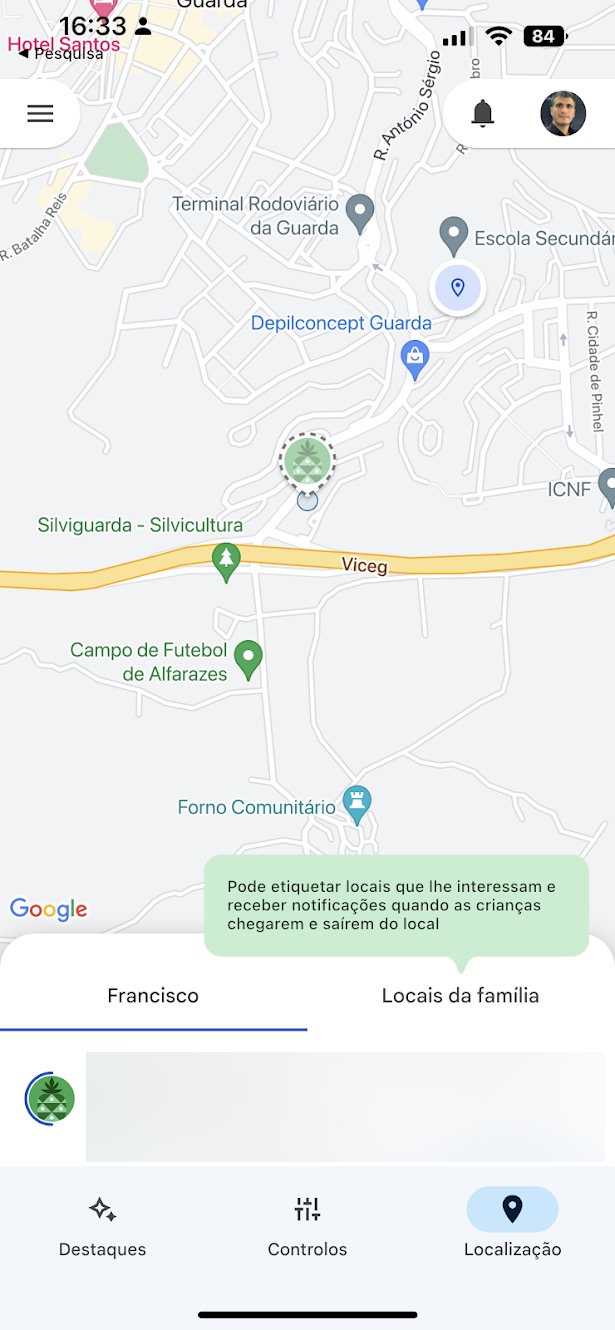Select the Francisco tab

[153, 996]
